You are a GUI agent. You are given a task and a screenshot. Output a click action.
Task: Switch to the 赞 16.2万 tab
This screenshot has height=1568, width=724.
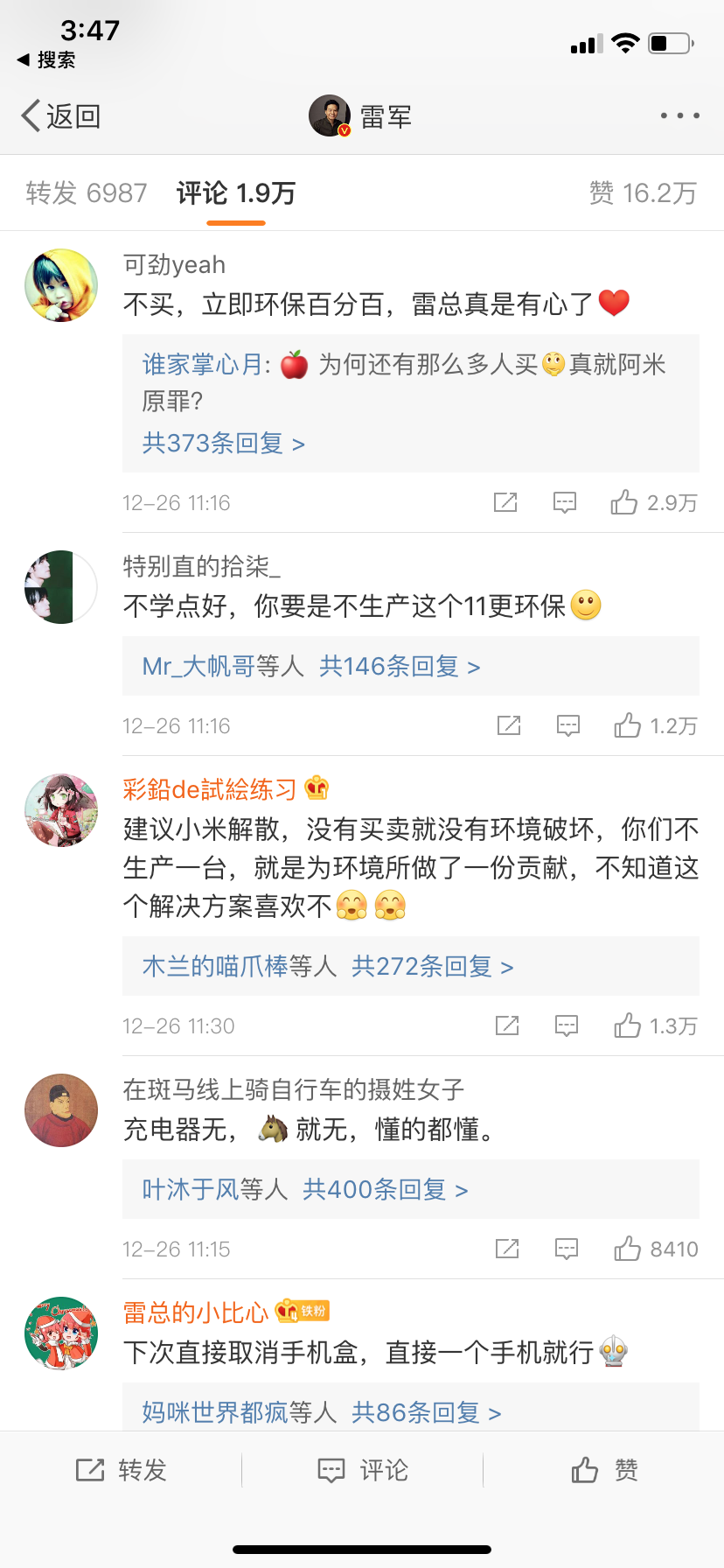point(643,192)
